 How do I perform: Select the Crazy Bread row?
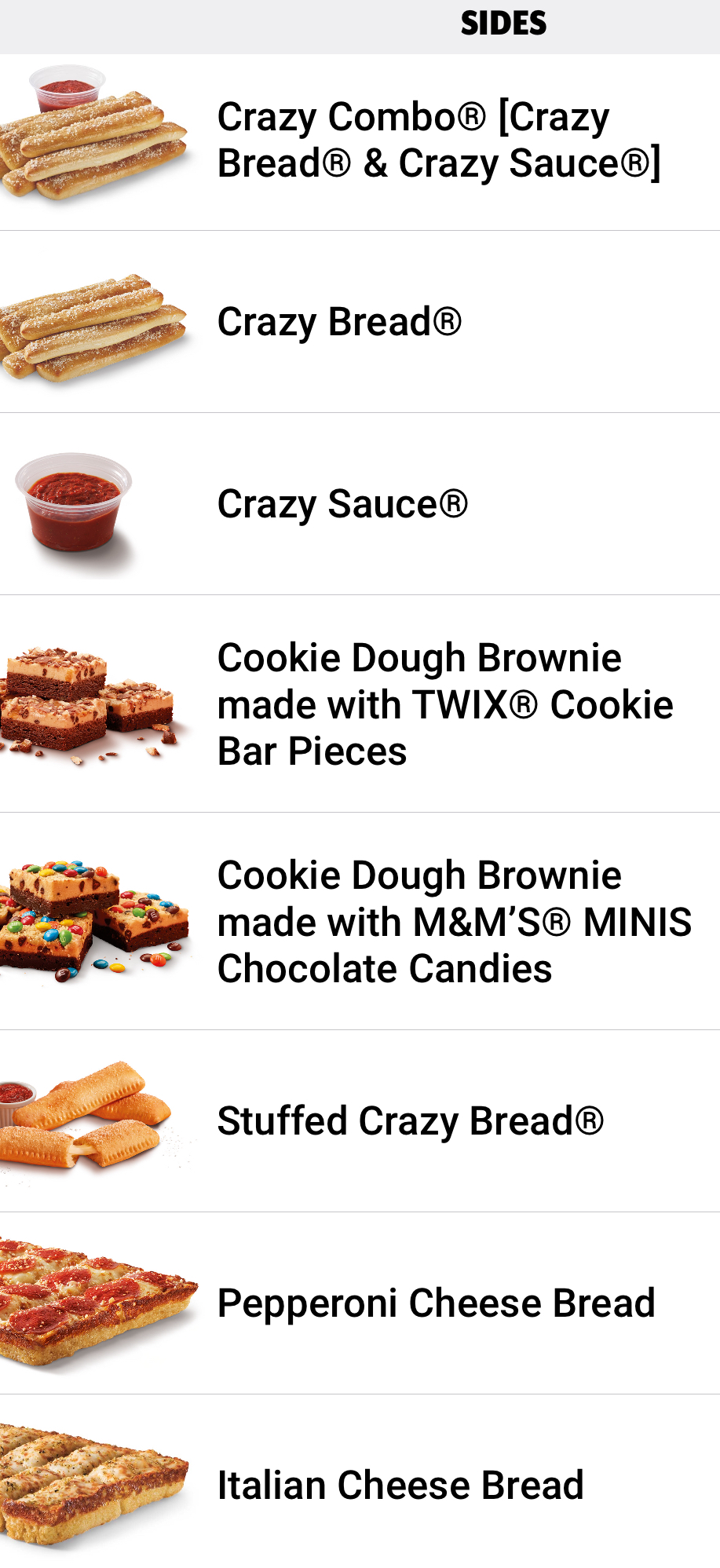339,322
